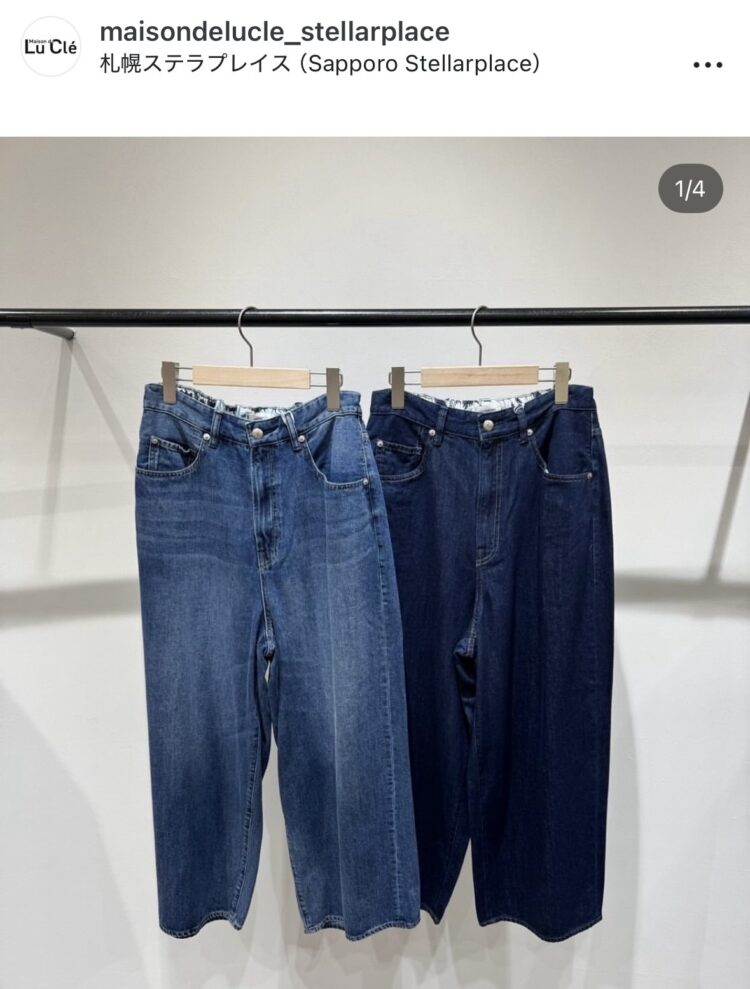Screen dimensions: 750x989
Task: Open the Sapporo Stellarplace location tag
Action: click(320, 64)
